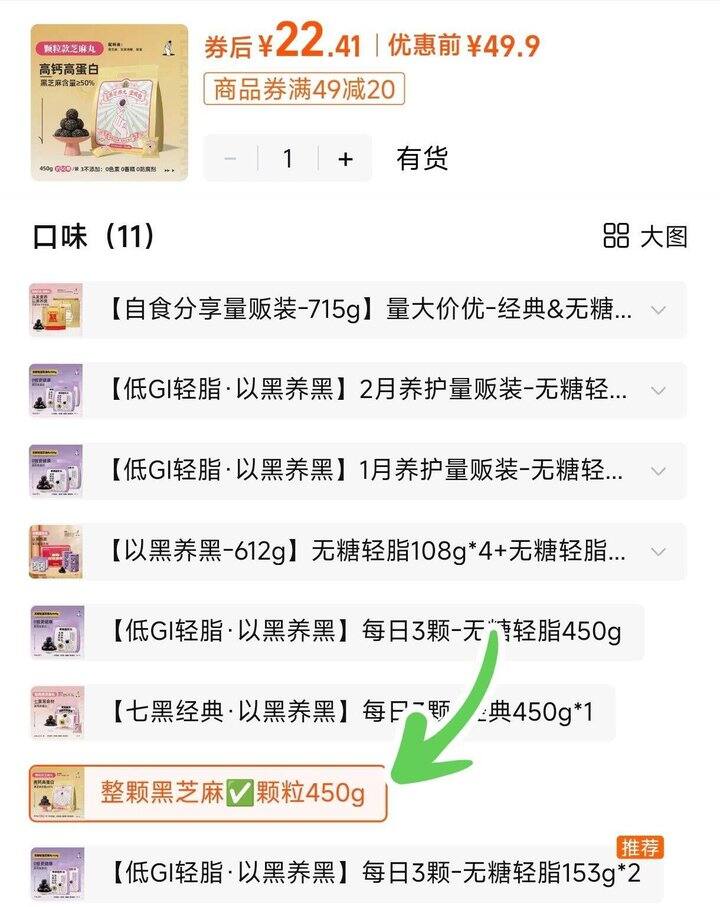Click the 有货 stock status text
The width and height of the screenshot is (720, 907).
pos(421,157)
